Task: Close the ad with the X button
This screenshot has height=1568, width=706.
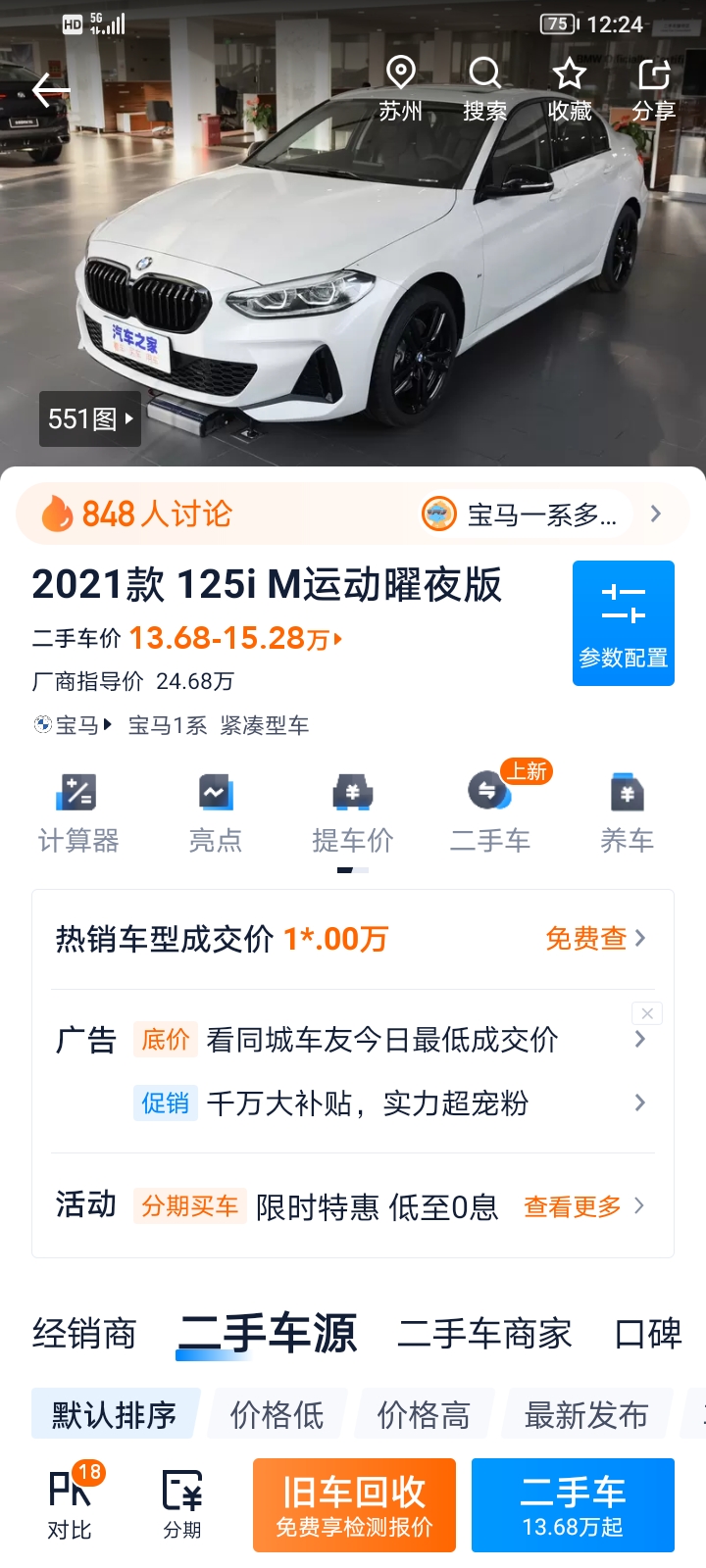Action: pos(647,1013)
